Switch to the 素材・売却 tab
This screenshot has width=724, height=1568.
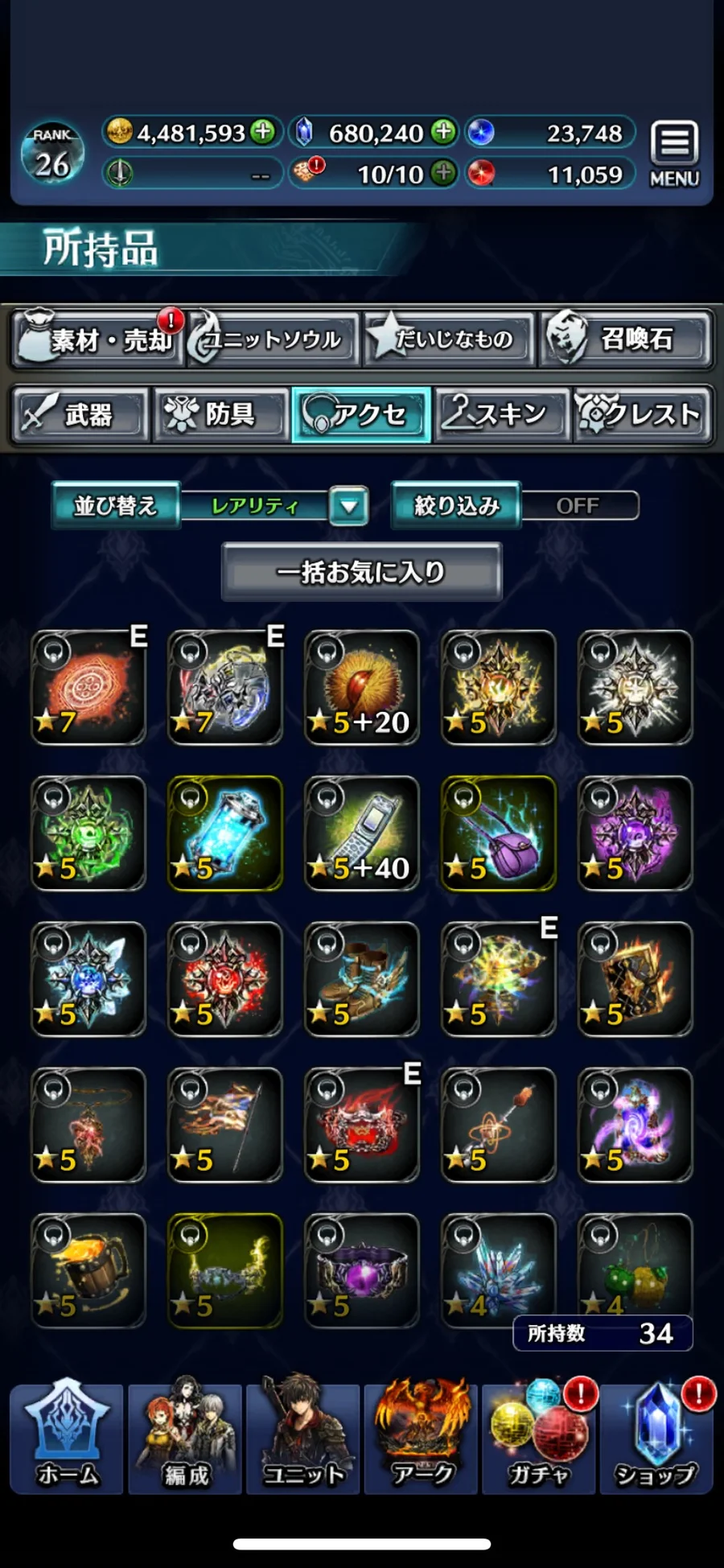click(97, 340)
